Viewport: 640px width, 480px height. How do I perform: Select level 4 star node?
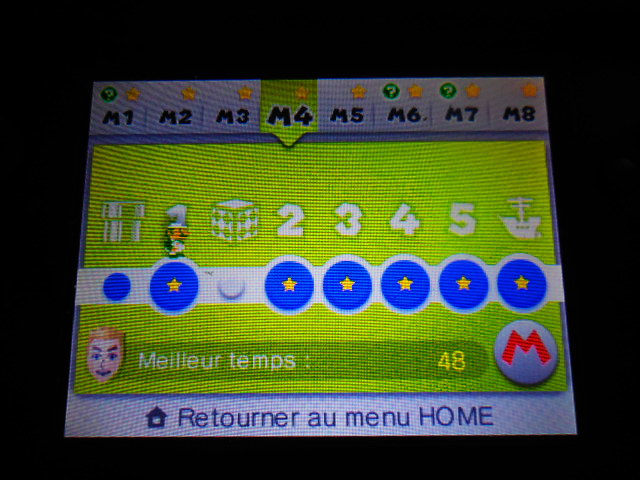tap(405, 286)
